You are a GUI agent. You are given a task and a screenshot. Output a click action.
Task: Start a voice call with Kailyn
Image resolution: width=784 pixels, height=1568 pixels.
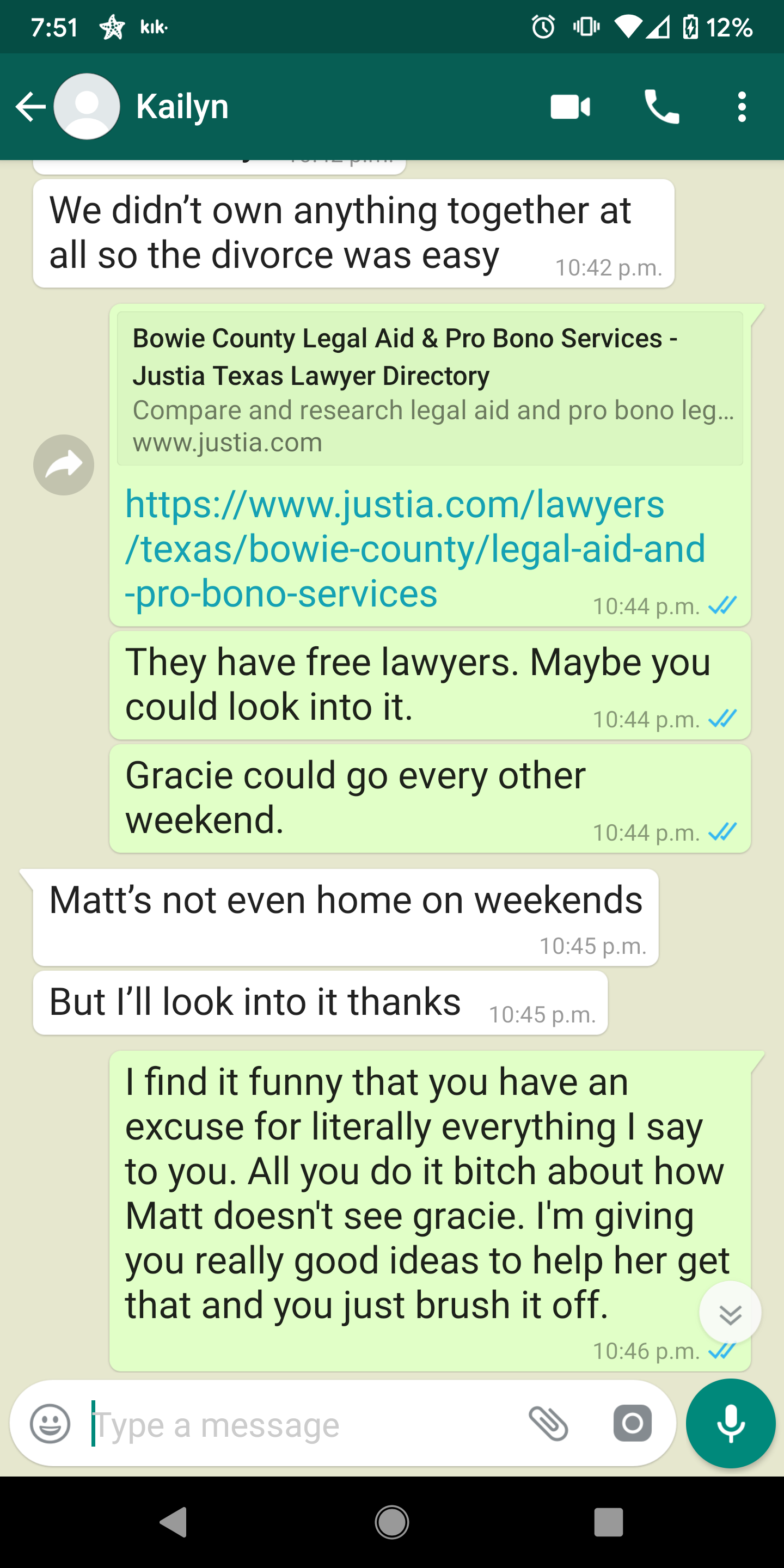[661, 107]
